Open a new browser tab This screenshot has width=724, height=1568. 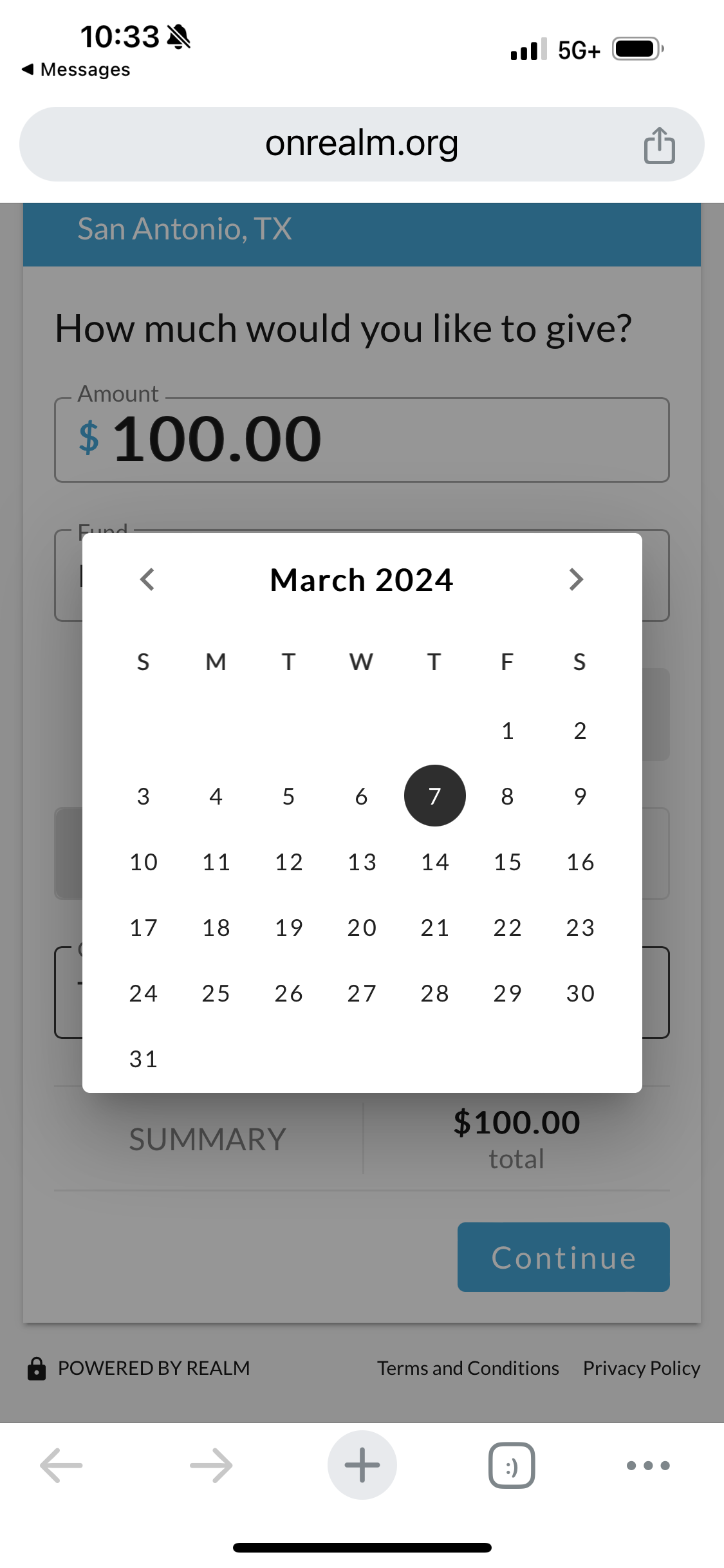pos(362,1465)
